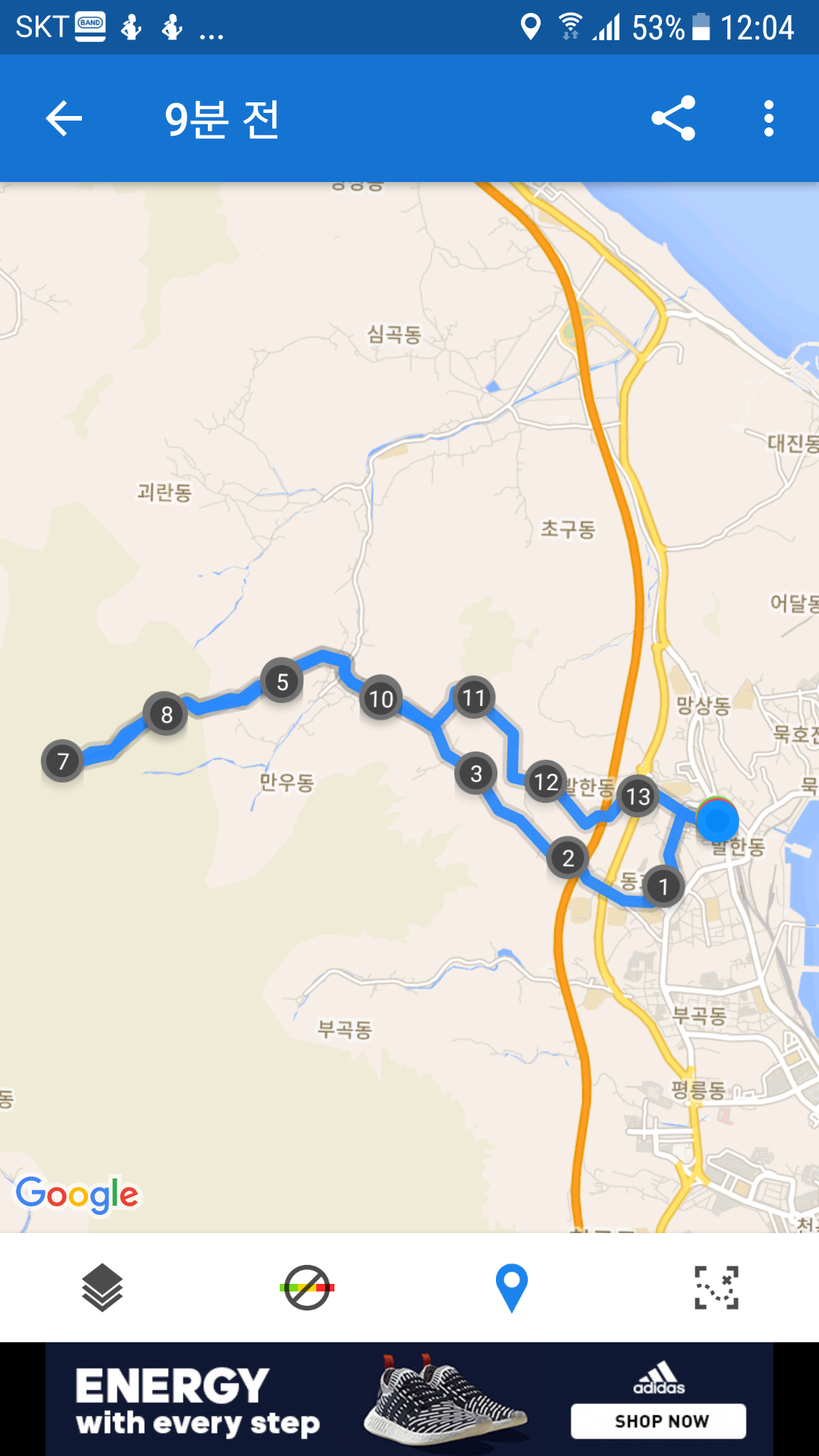Toggle the waypoint markers pin

[512, 1287]
